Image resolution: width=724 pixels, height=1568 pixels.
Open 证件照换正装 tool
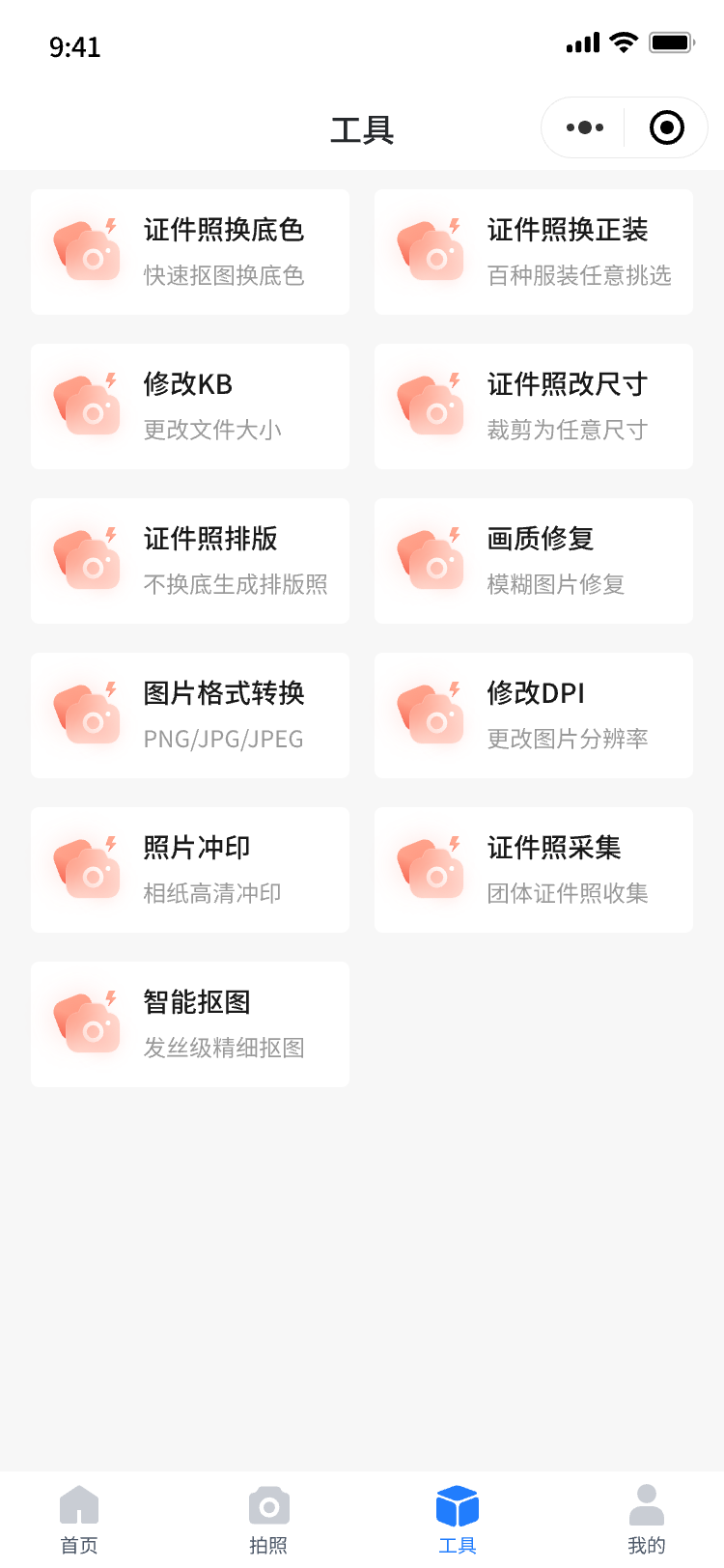click(534, 252)
